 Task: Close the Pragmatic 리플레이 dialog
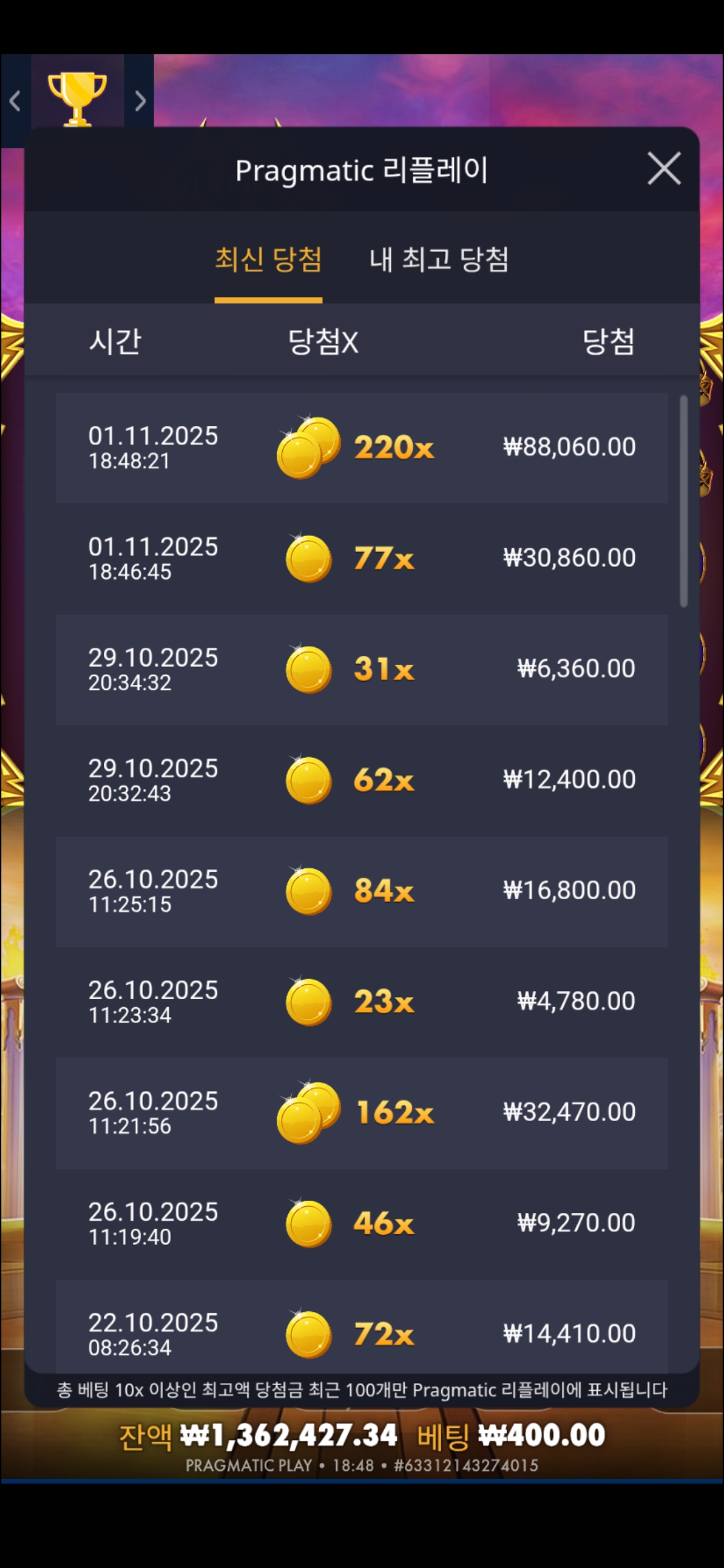coord(664,168)
